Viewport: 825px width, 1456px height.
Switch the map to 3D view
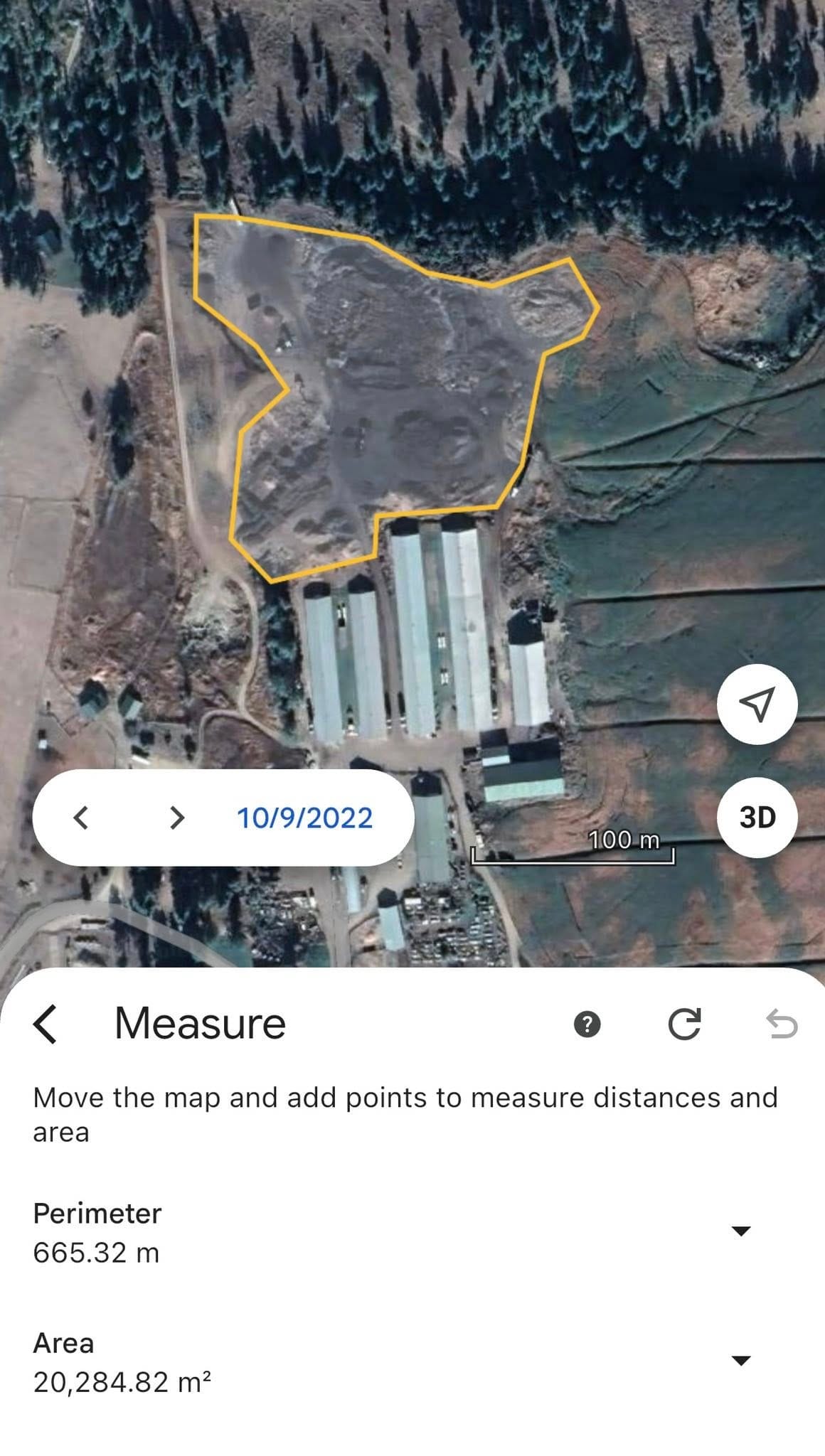(757, 818)
